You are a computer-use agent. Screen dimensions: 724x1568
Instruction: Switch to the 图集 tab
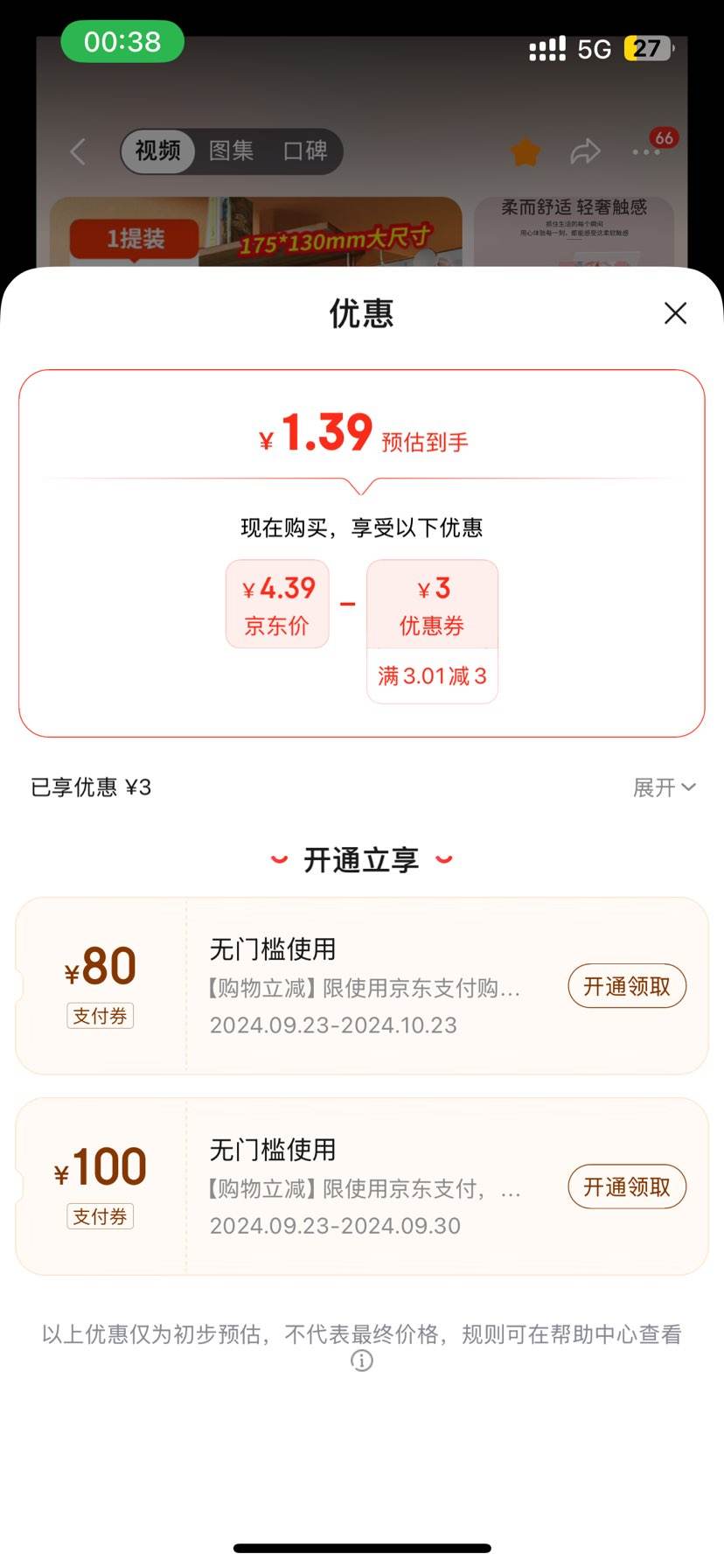[229, 150]
